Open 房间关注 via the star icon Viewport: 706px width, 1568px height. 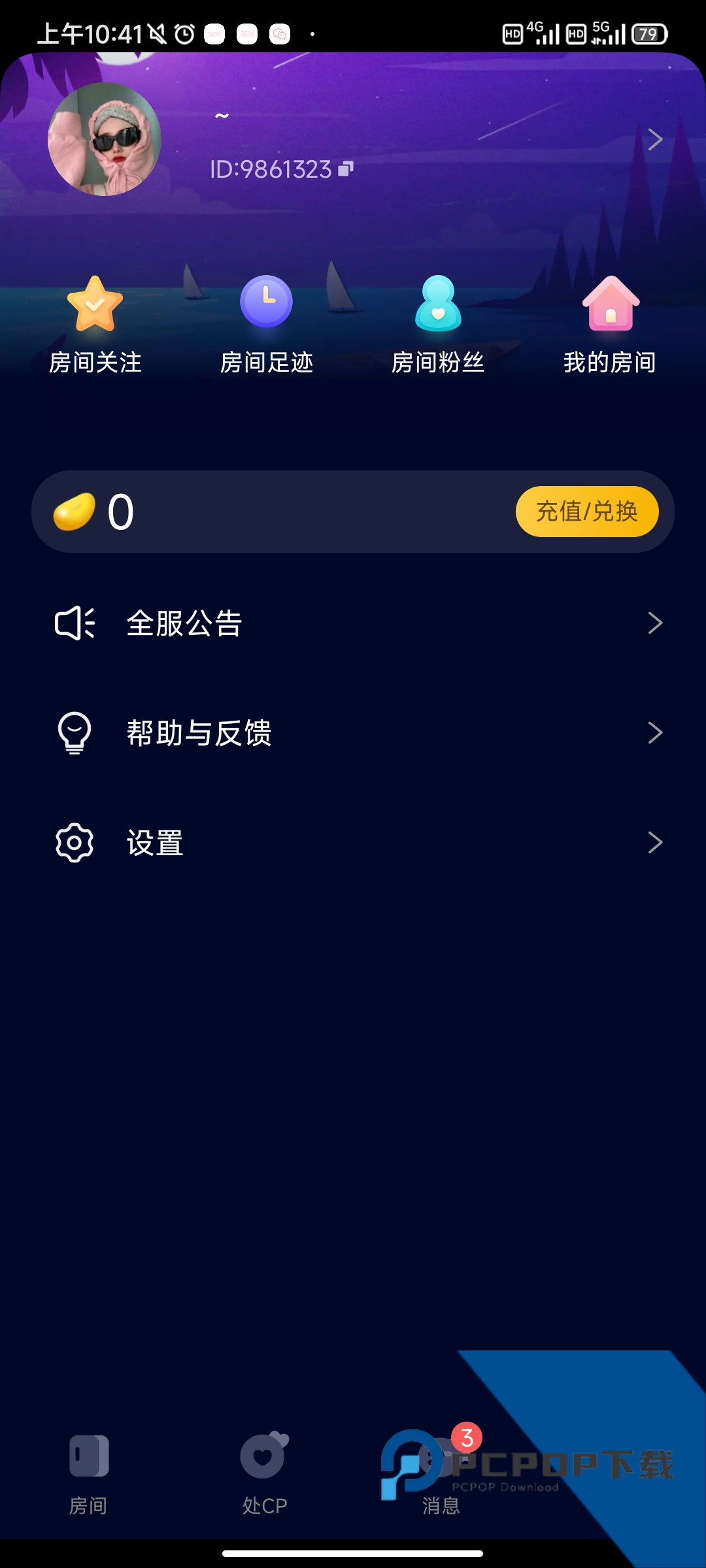95,304
